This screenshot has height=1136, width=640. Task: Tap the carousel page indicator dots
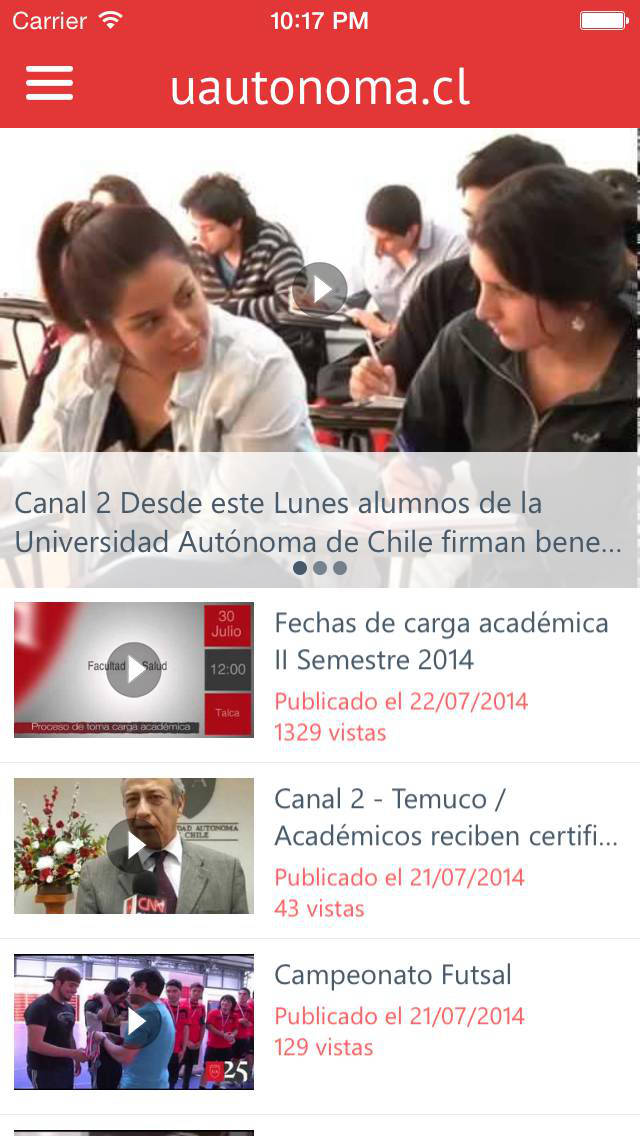click(320, 568)
